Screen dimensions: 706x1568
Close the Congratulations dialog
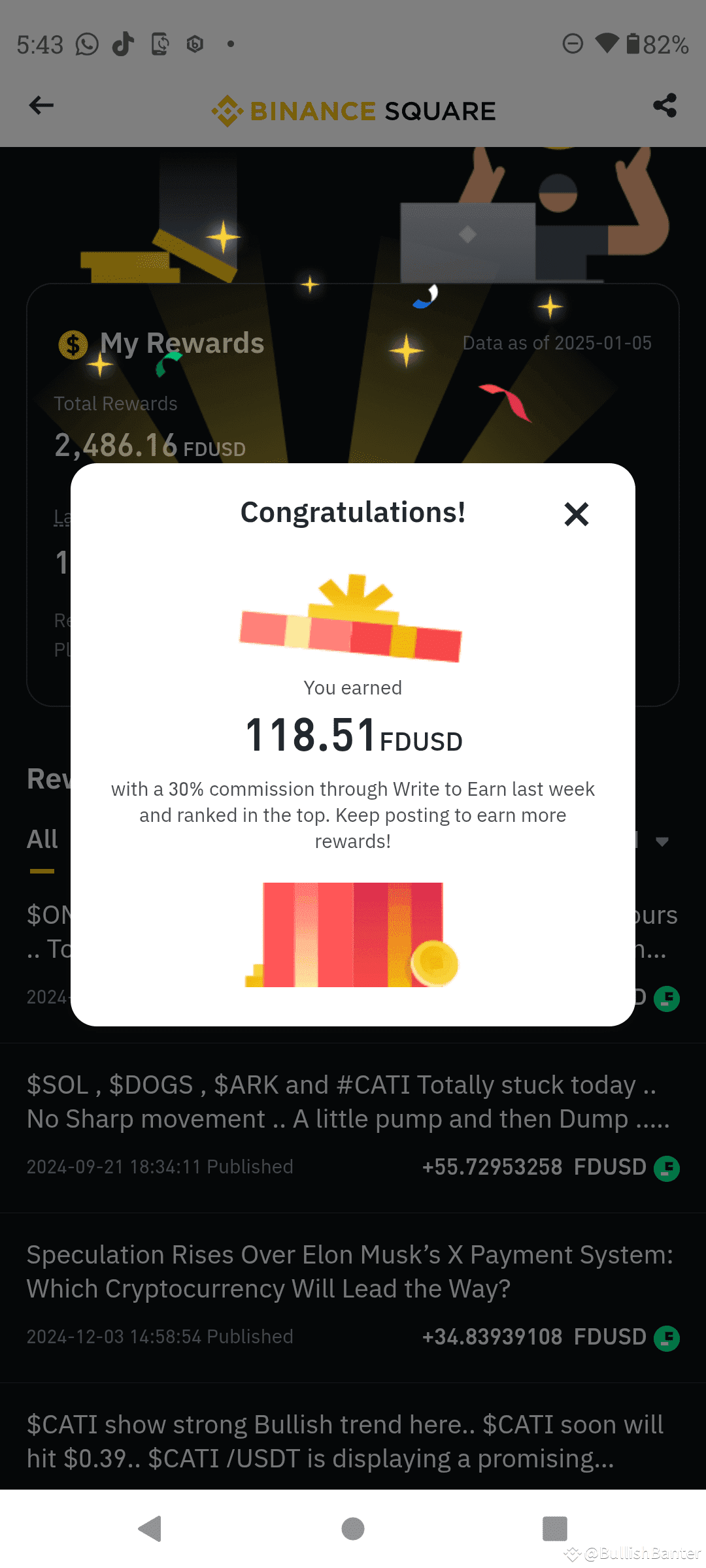point(577,514)
